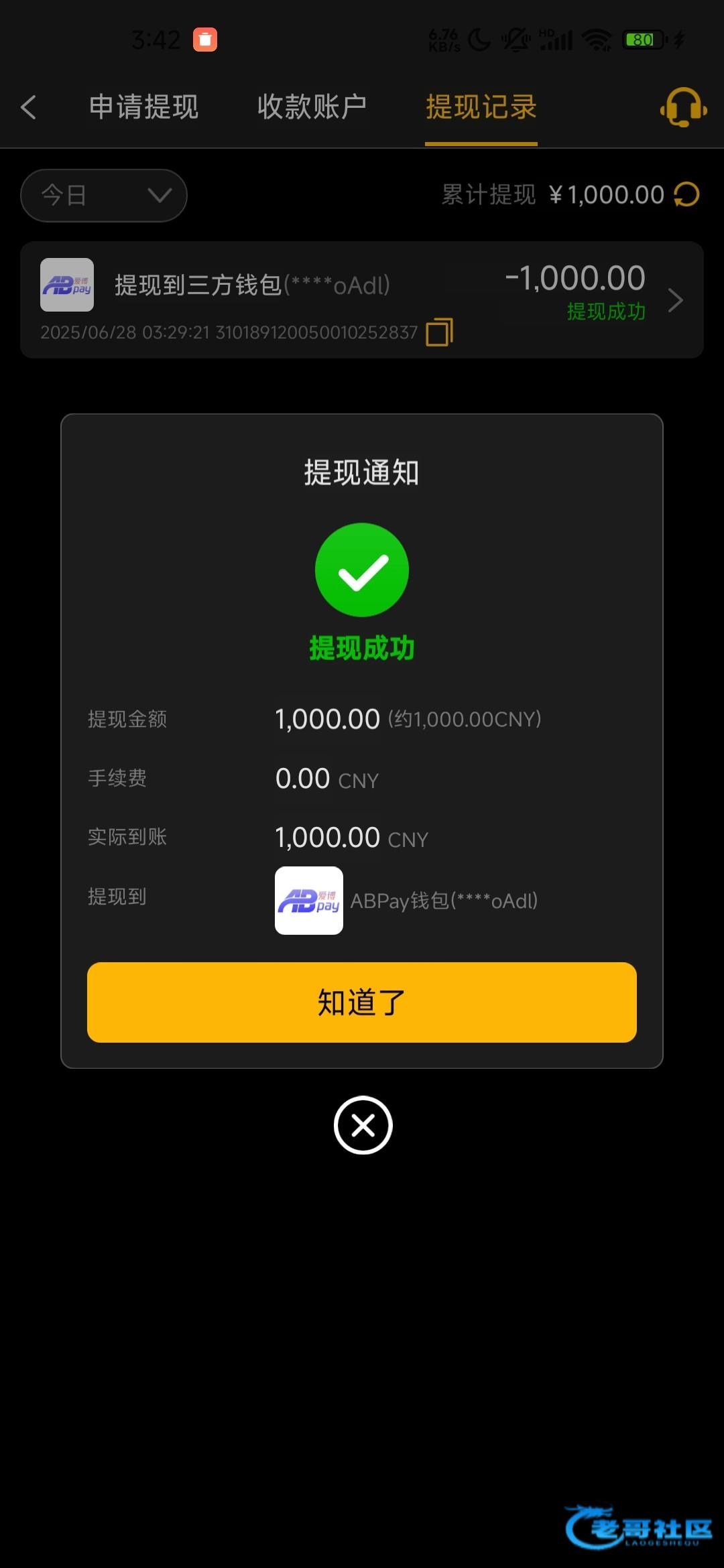The image size is (724, 1568).
Task: Switch to the 收款账户 tab
Action: 312,107
